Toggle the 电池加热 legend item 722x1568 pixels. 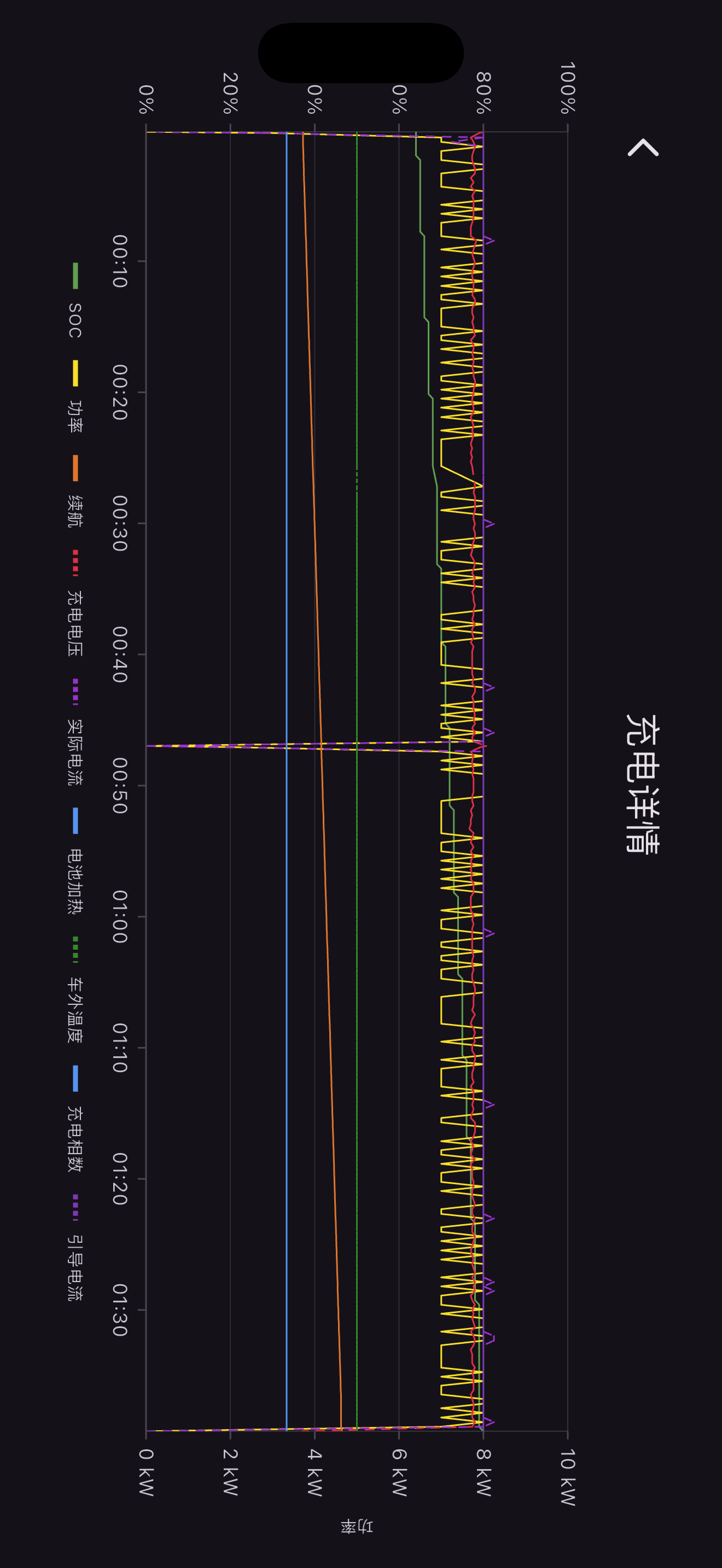pyautogui.click(x=74, y=863)
